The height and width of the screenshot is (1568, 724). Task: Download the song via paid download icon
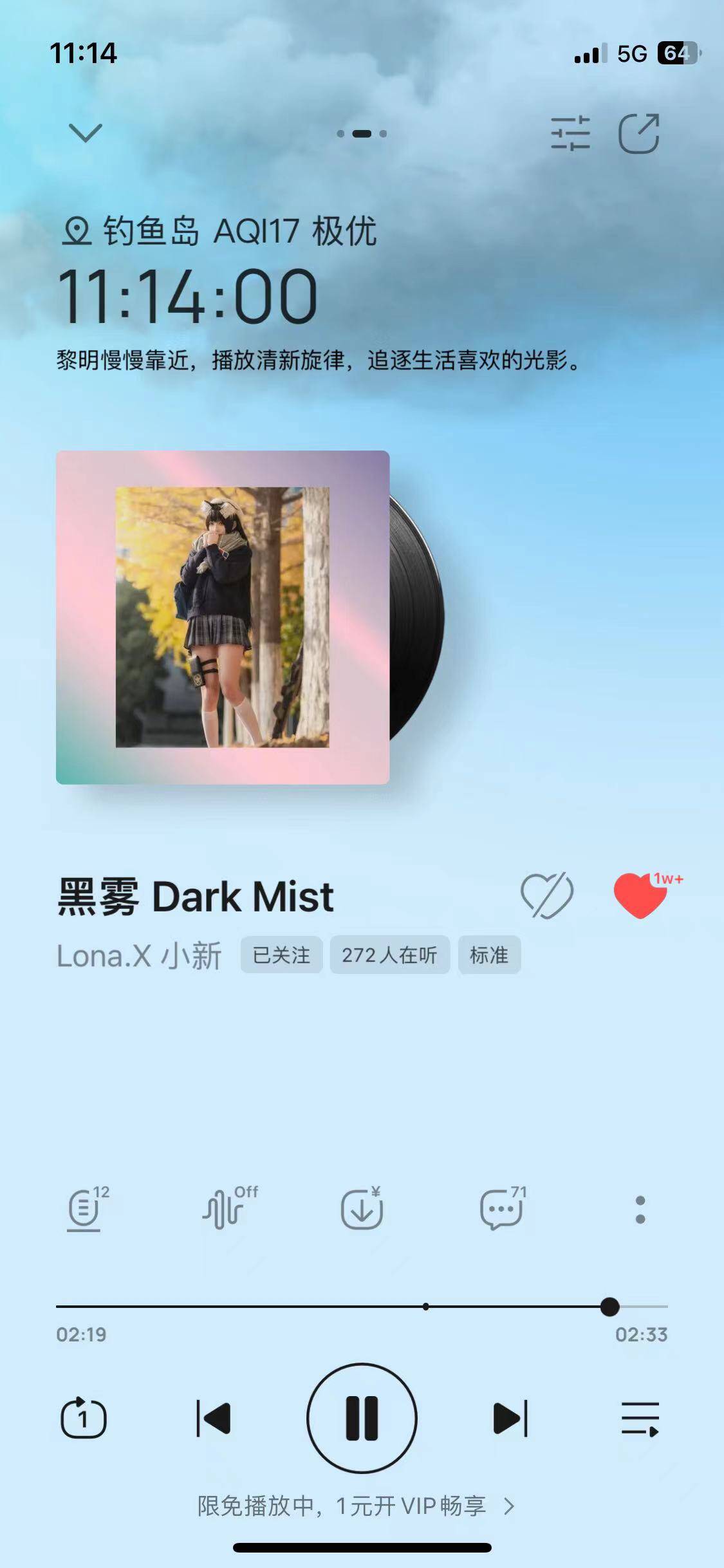tap(362, 1210)
